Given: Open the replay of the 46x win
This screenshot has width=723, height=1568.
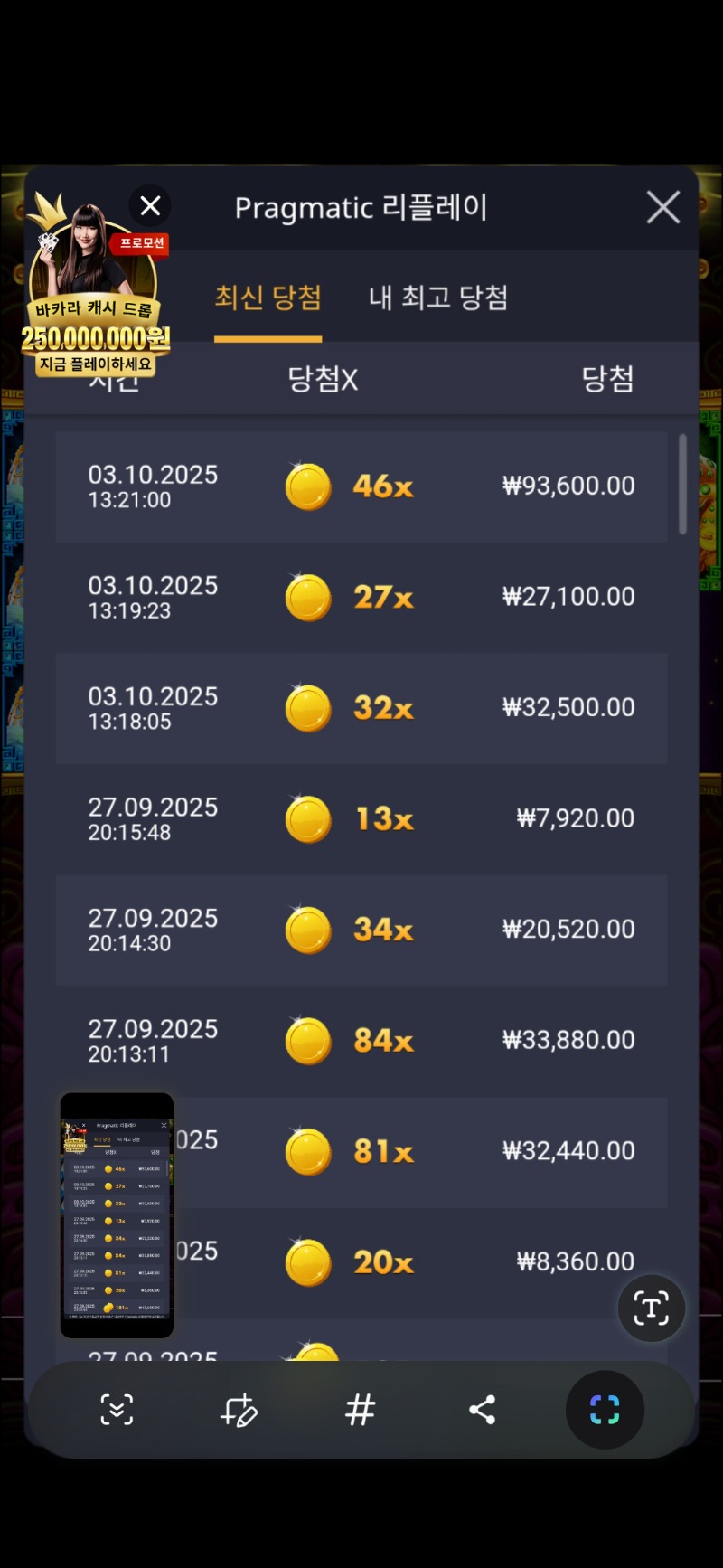Looking at the screenshot, I should pyautogui.click(x=361, y=486).
